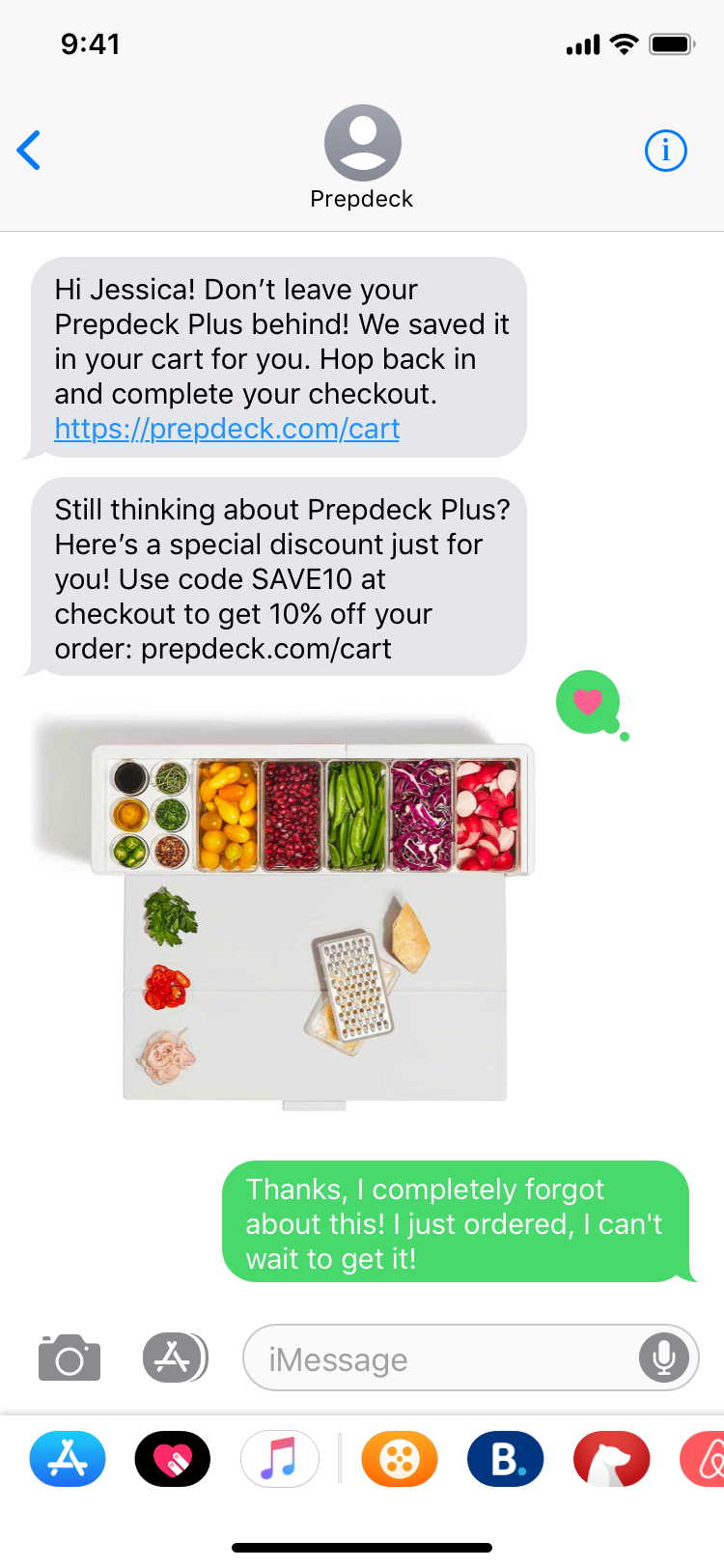Image resolution: width=724 pixels, height=1568 pixels.
Task: Open Prepdeck contact avatar
Action: tap(362, 143)
